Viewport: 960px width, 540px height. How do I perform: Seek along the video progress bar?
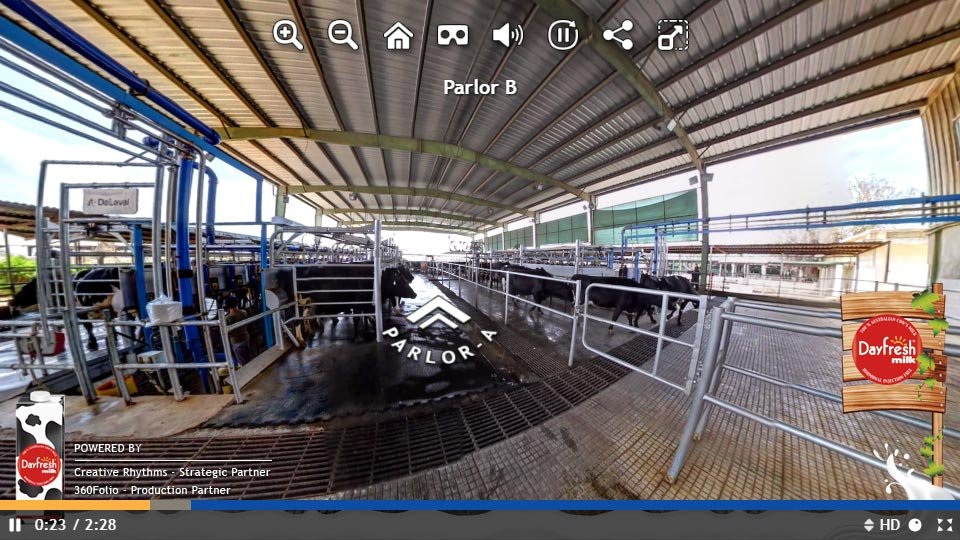coord(480,505)
